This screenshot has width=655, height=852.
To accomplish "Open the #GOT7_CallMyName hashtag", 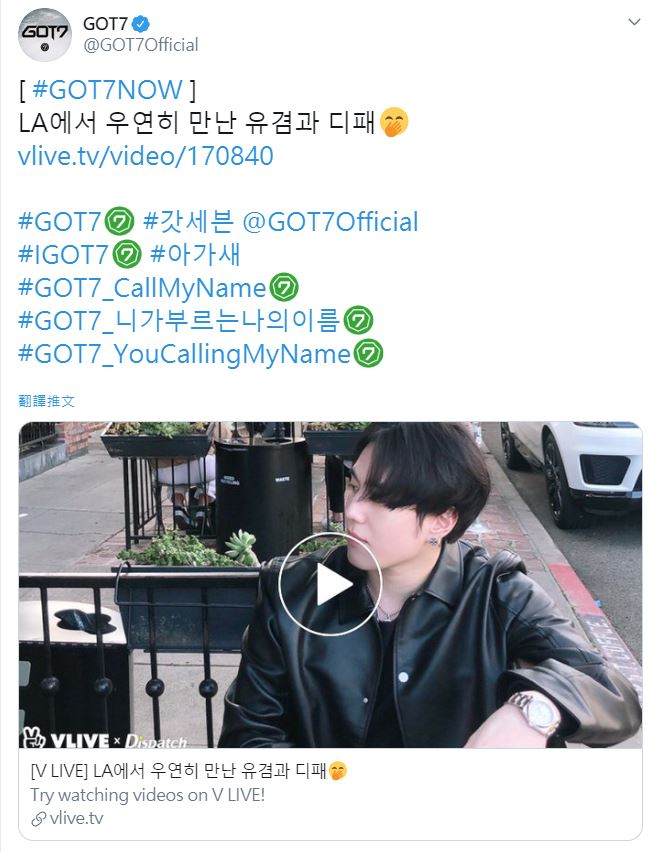I will (142, 288).
